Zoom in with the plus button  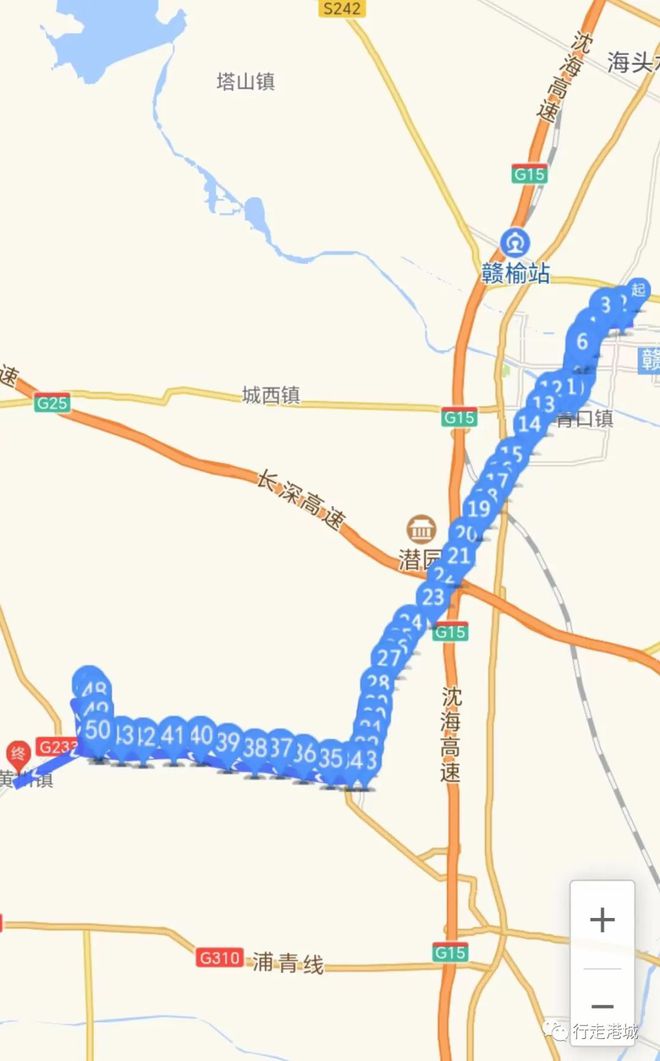(x=602, y=920)
